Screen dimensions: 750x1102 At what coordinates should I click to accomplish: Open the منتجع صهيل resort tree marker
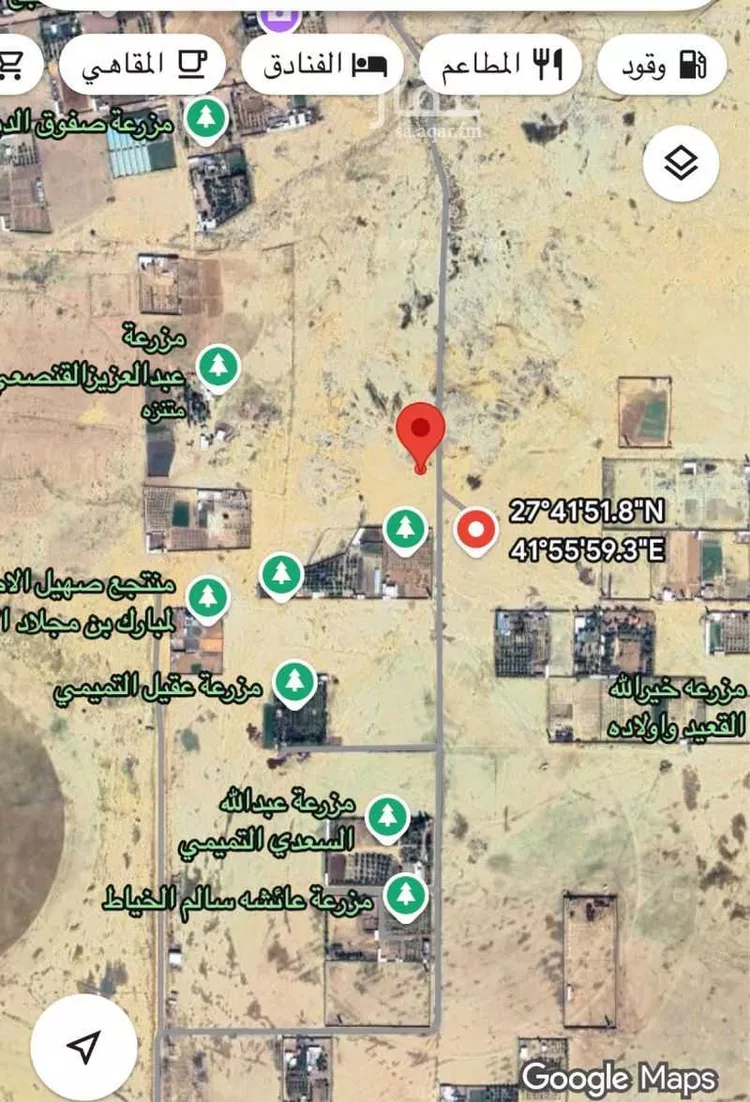[208, 598]
